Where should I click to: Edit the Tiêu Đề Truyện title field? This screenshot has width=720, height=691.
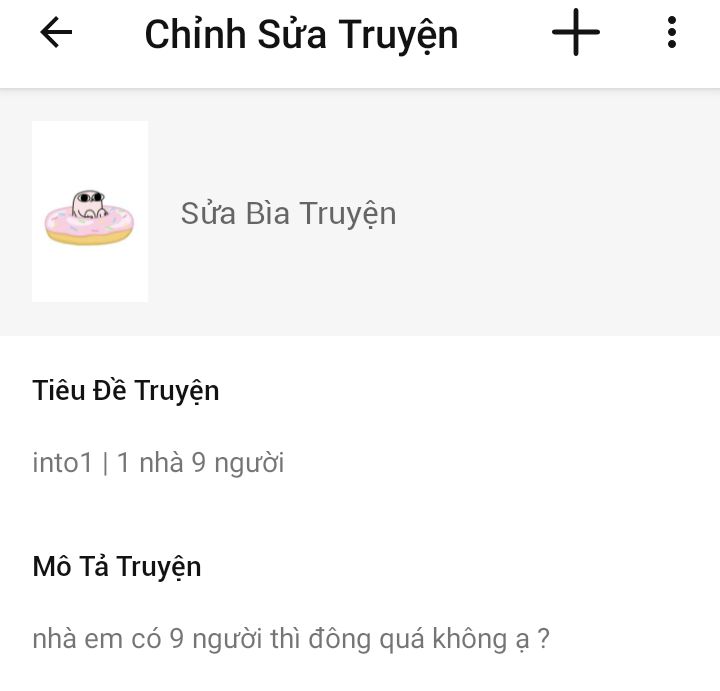[158, 463]
